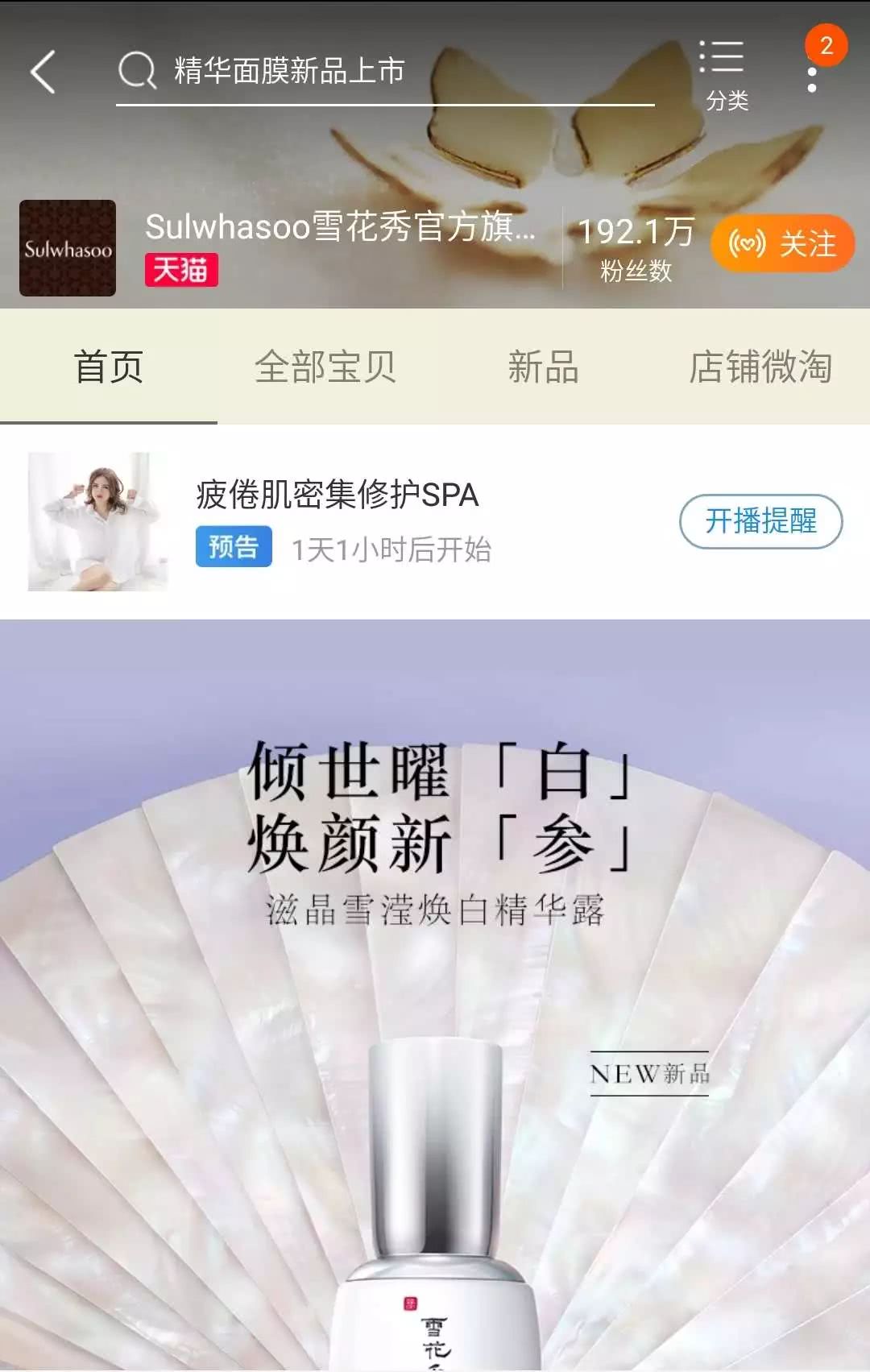The height and width of the screenshot is (1372, 870).
Task: Switch to the 全部宝贝 tab
Action: point(326,367)
